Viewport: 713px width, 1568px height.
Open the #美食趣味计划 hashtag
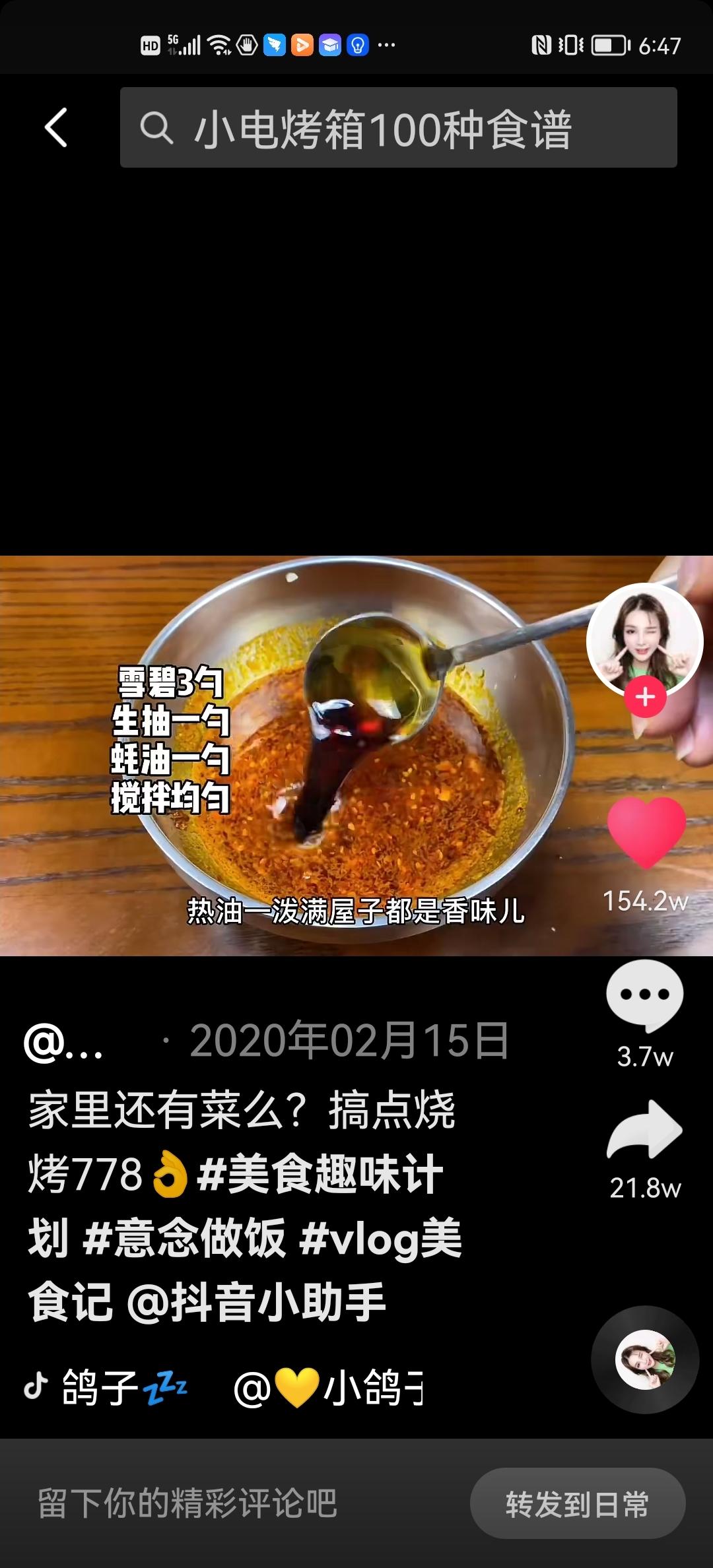click(320, 1175)
